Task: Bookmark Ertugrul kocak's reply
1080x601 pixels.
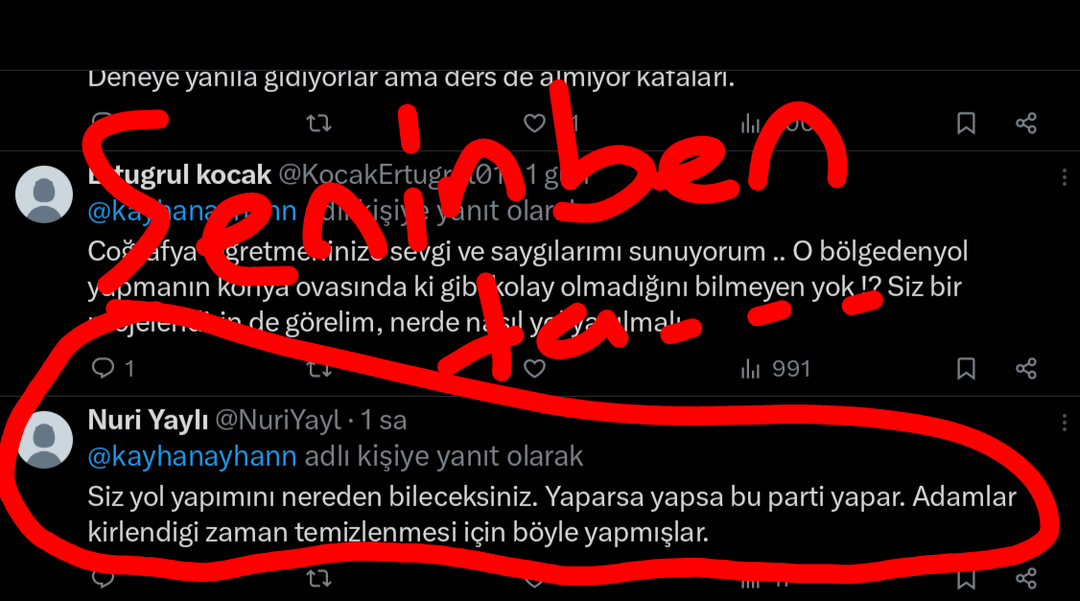Action: click(966, 369)
